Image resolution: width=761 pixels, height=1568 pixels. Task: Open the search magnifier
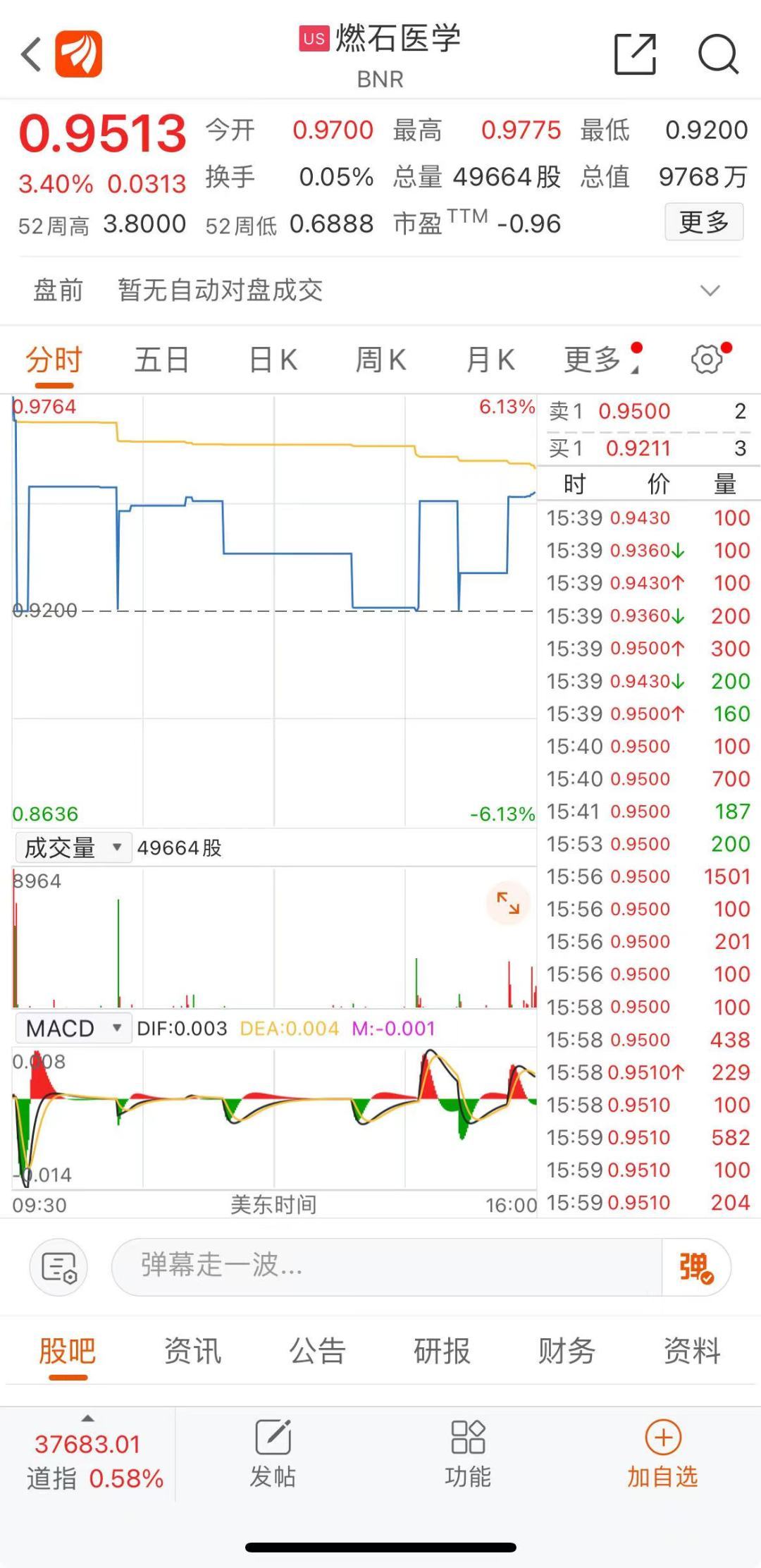point(717,54)
